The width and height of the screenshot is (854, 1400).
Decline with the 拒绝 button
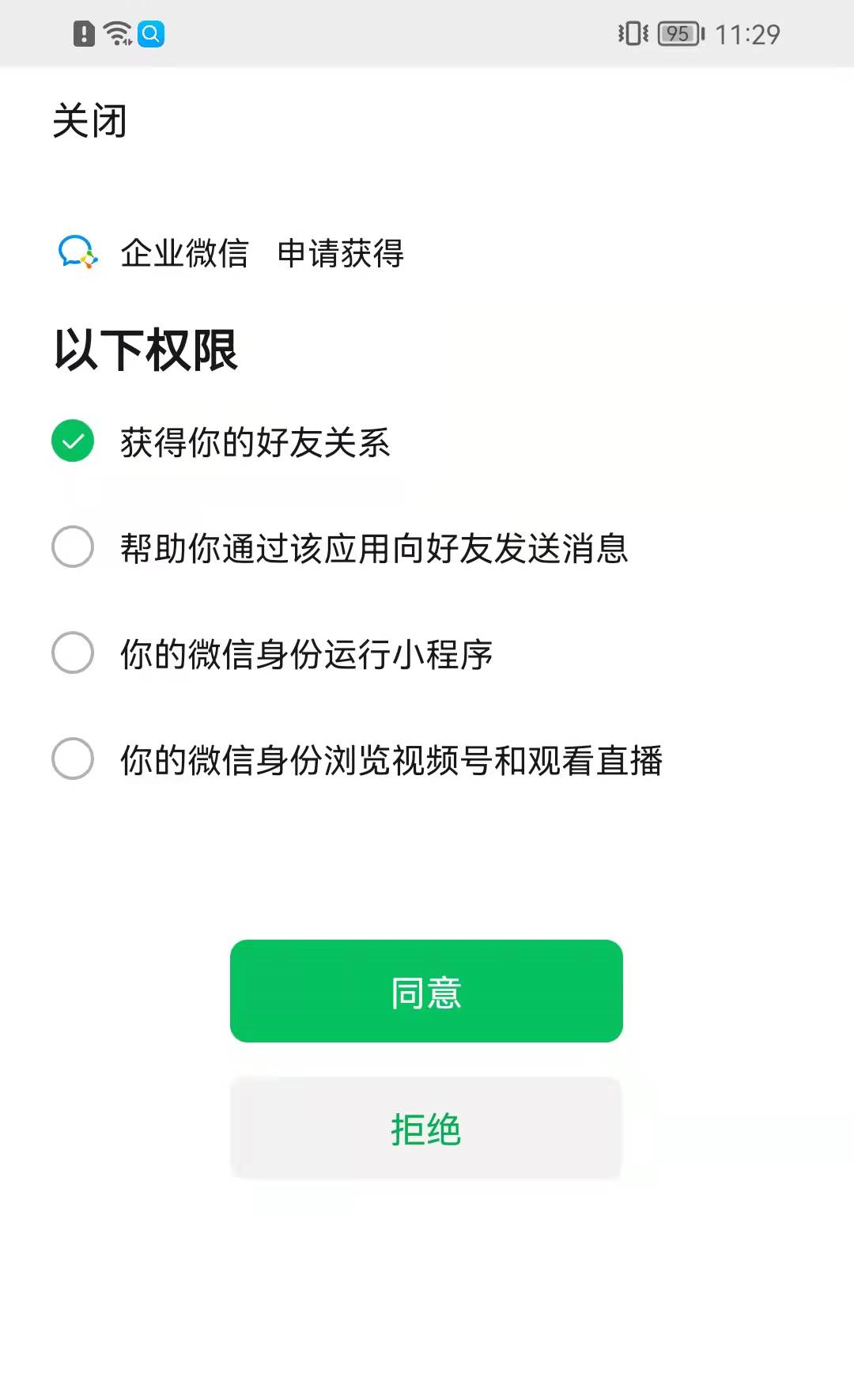click(426, 1128)
